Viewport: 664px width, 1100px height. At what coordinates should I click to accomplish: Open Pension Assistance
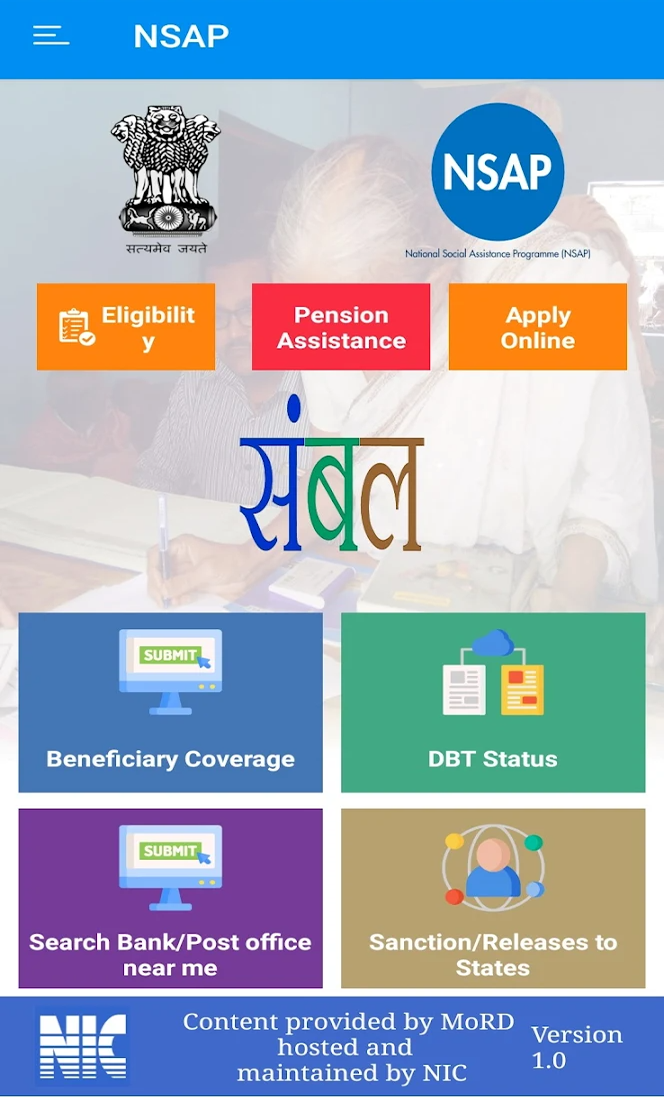pyautogui.click(x=341, y=327)
